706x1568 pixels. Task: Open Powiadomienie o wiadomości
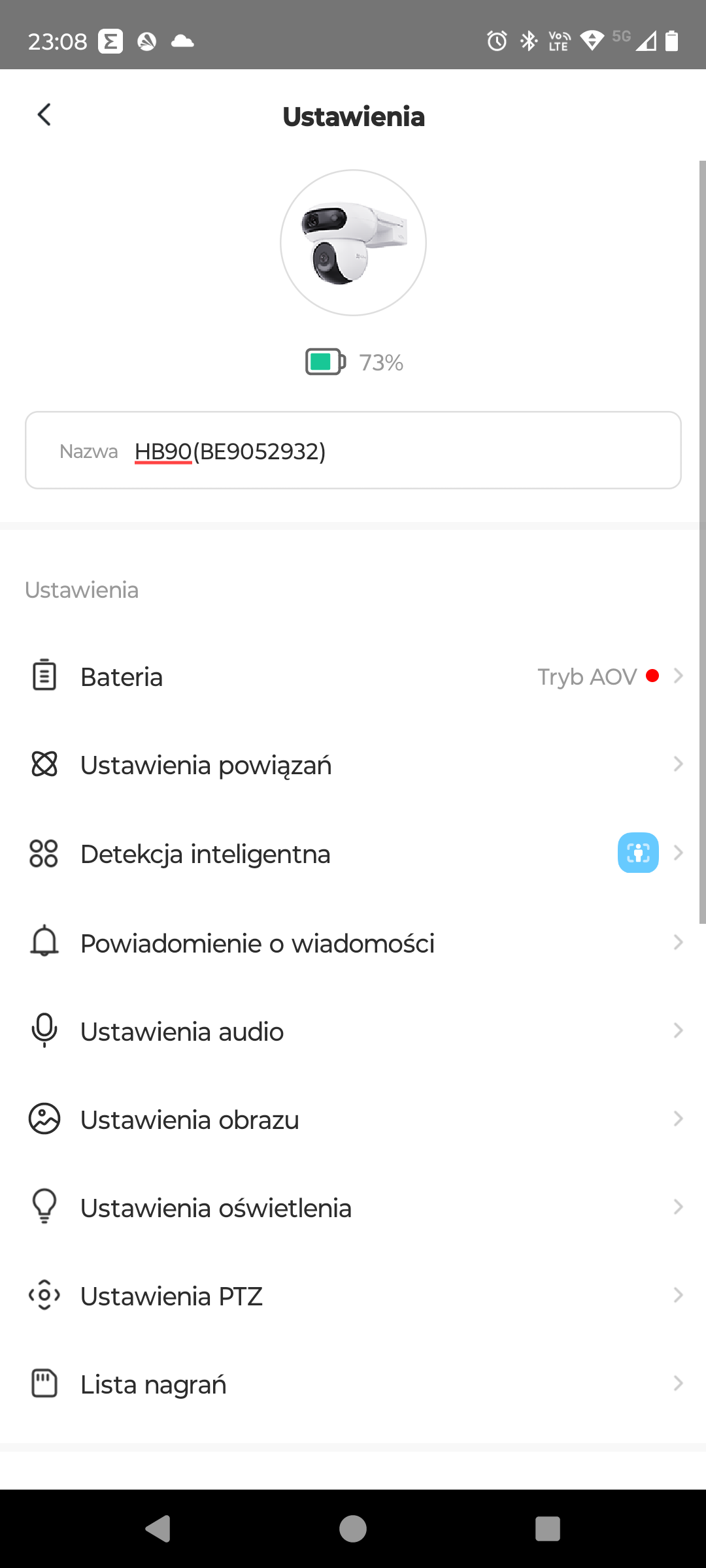tap(353, 942)
